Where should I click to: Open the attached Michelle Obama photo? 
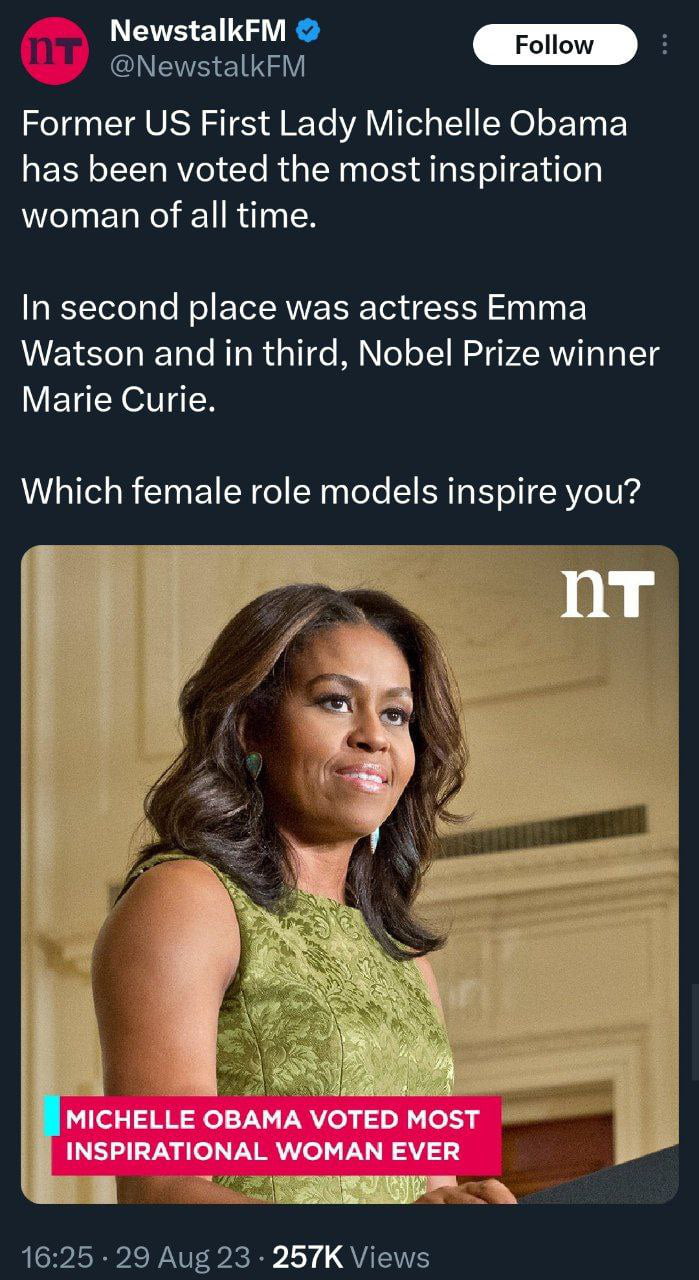click(x=349, y=873)
